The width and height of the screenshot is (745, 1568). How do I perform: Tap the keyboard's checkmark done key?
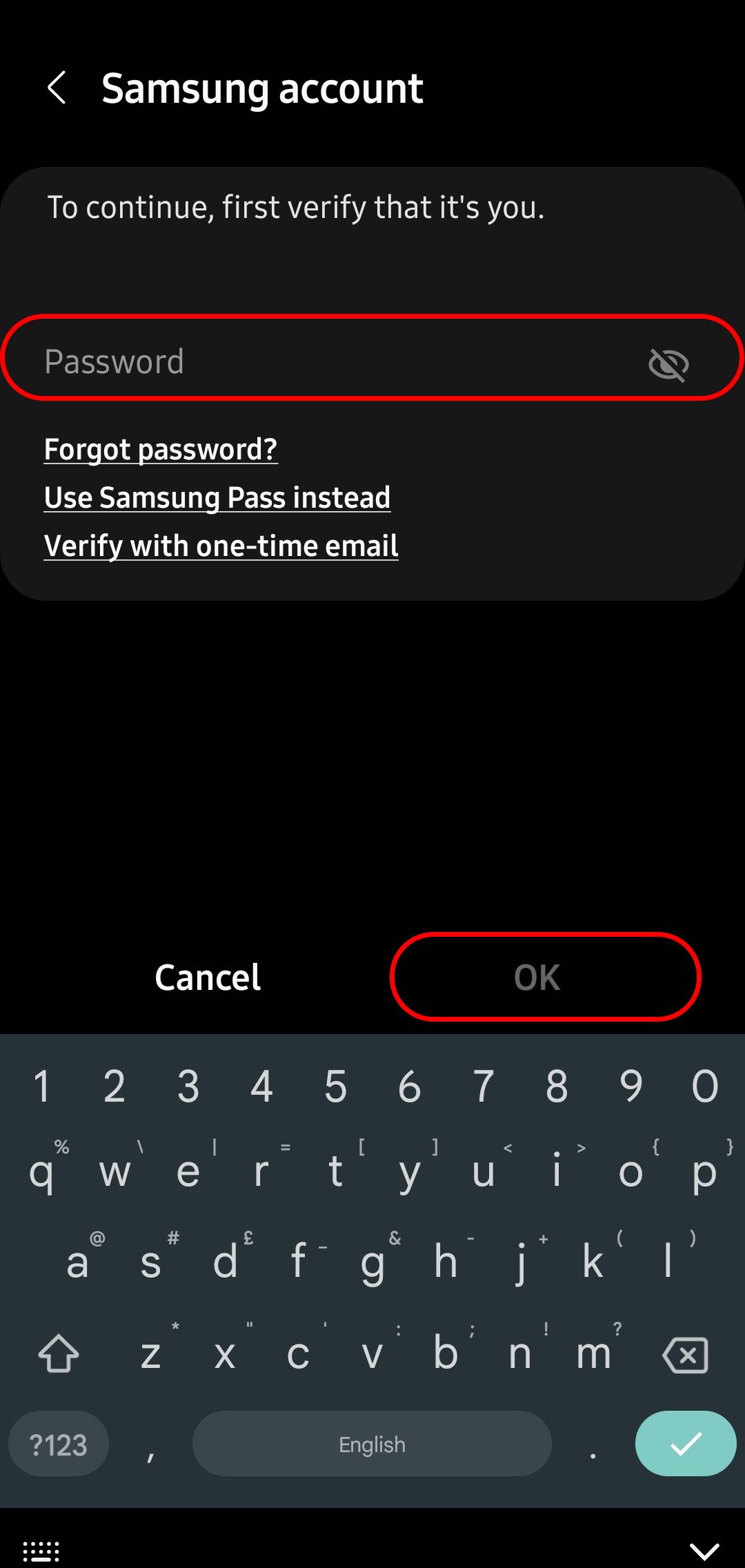click(x=685, y=1444)
